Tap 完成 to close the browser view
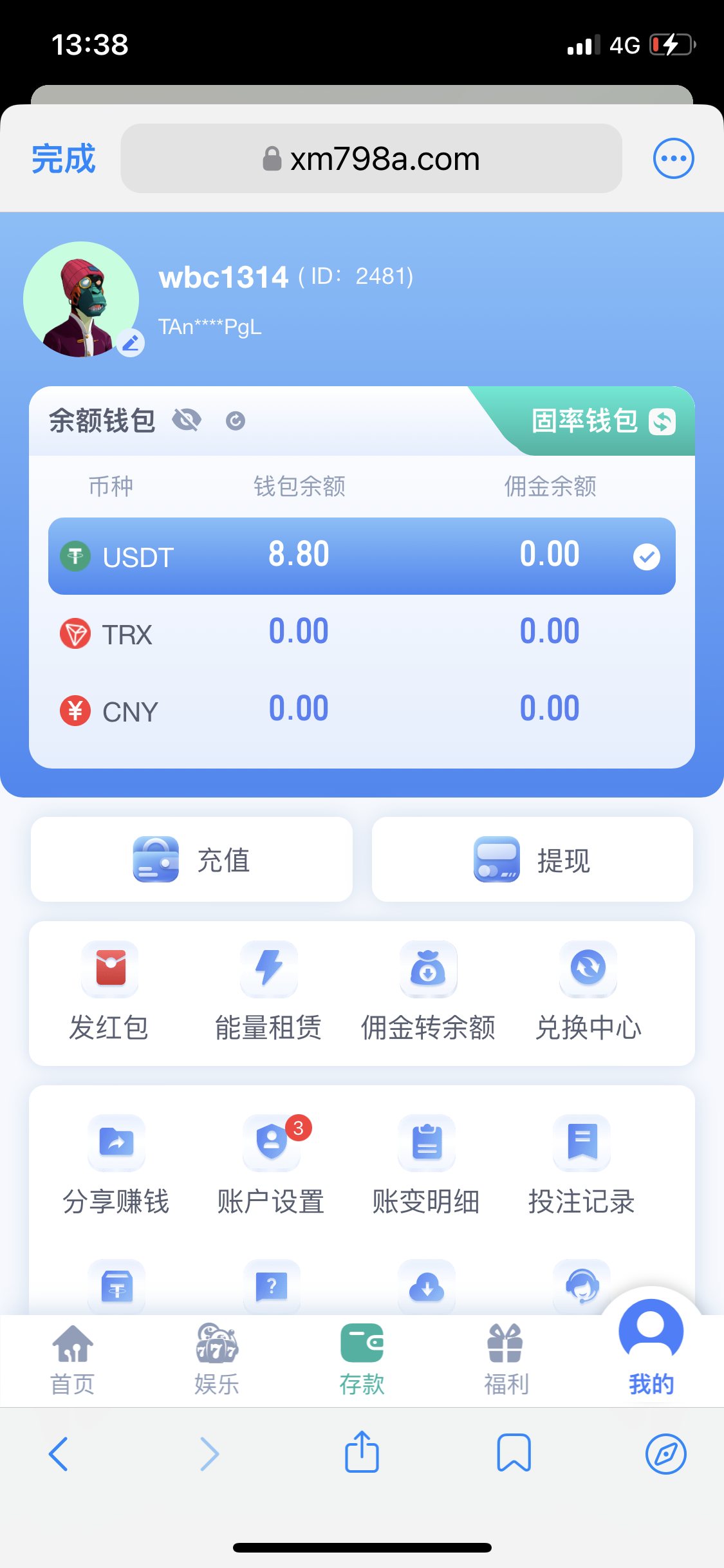 point(63,159)
